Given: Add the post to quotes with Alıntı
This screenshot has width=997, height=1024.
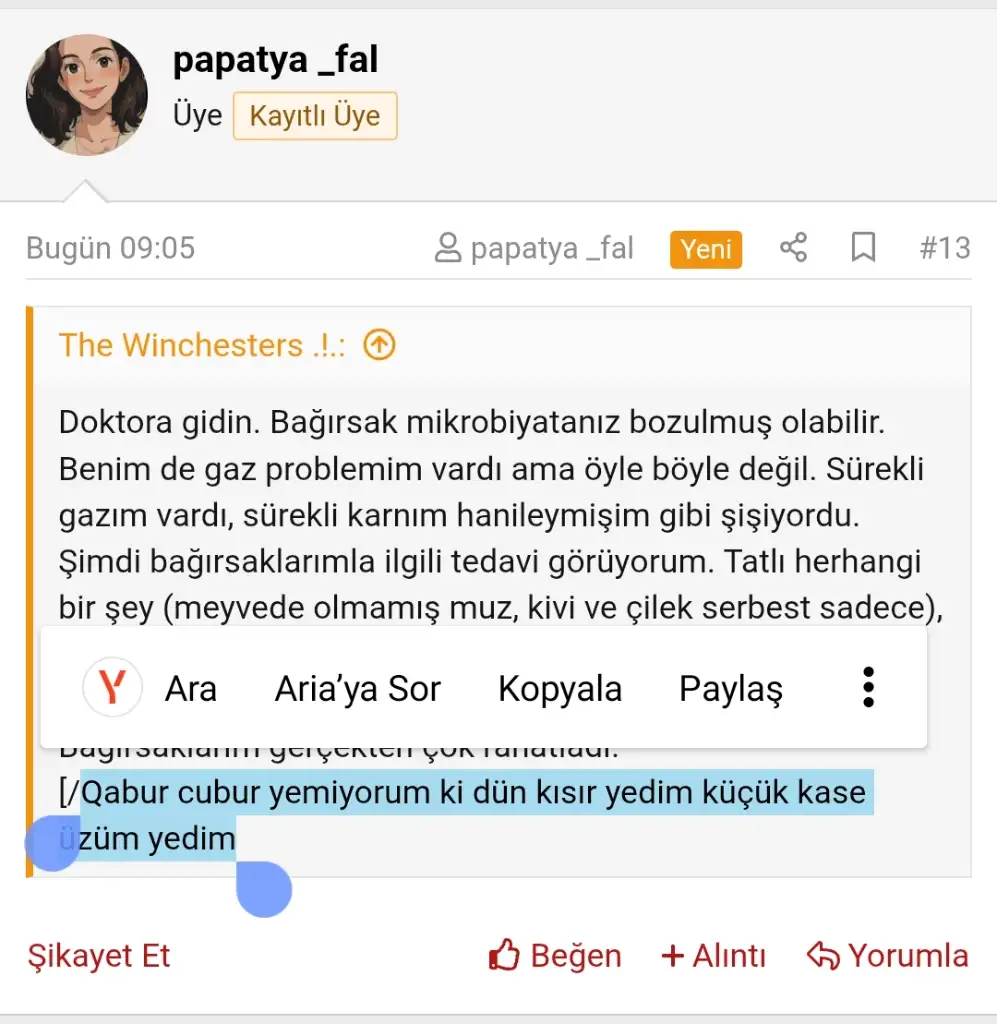Looking at the screenshot, I should click(713, 955).
